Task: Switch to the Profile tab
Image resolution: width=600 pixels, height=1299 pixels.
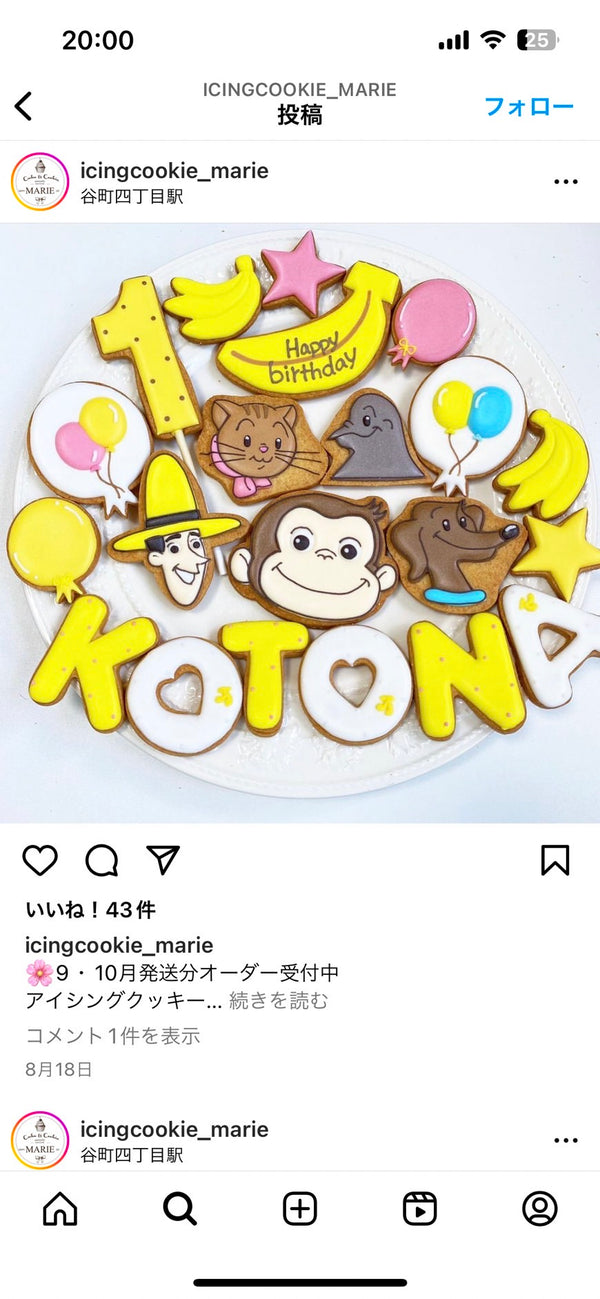Action: pyautogui.click(x=540, y=1209)
